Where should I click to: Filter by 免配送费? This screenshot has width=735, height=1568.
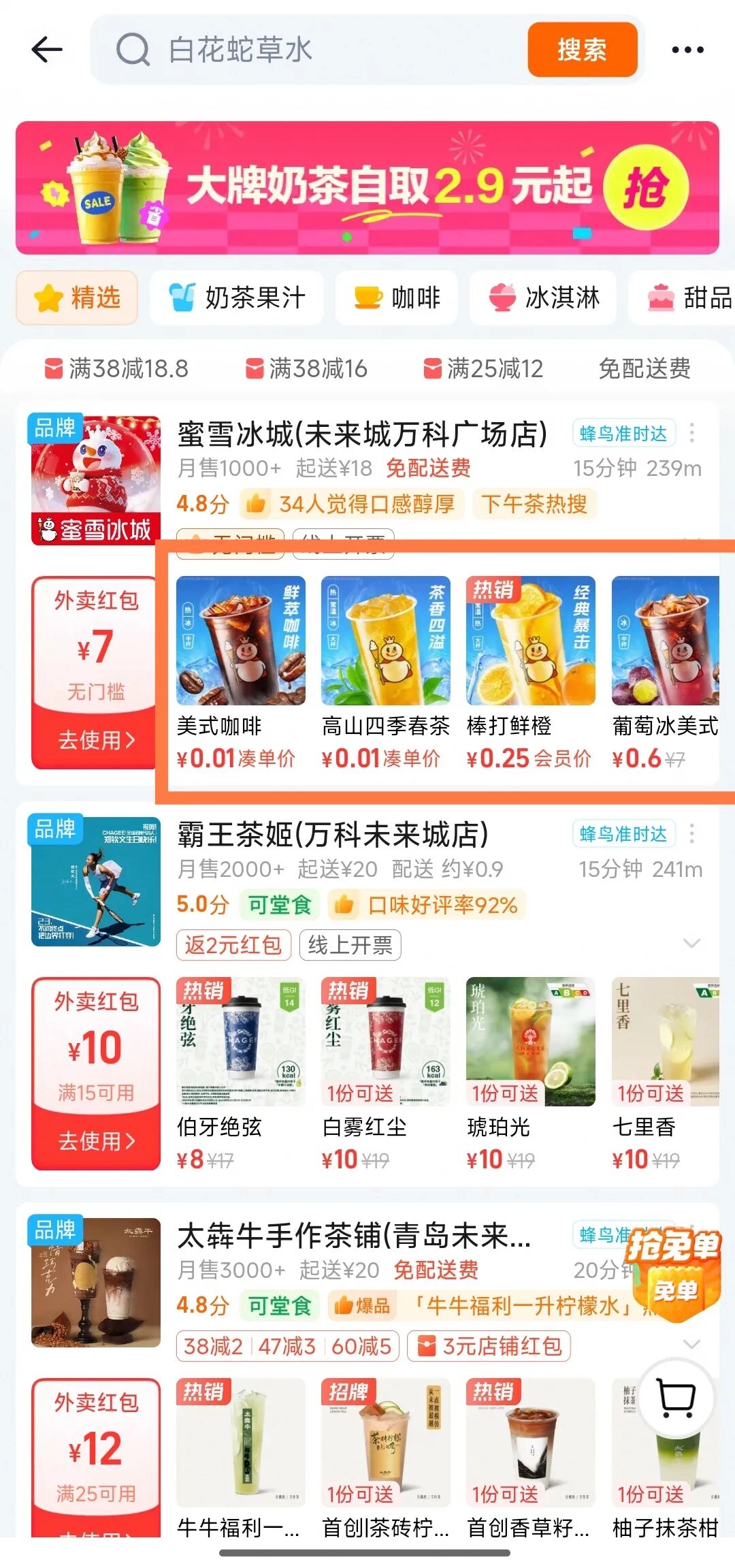point(644,368)
